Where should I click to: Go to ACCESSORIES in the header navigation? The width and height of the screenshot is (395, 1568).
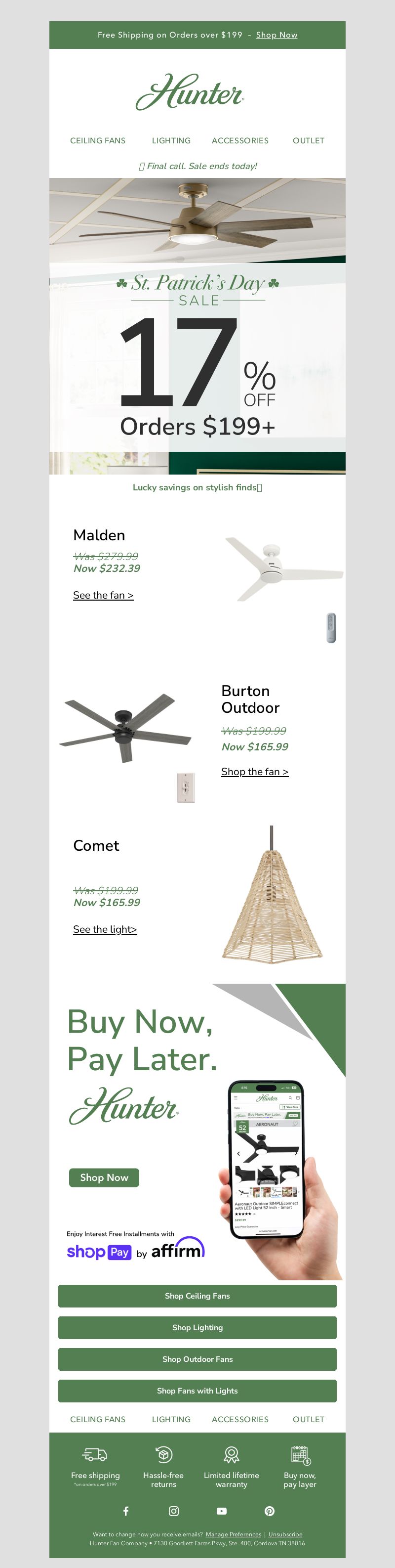(x=240, y=140)
